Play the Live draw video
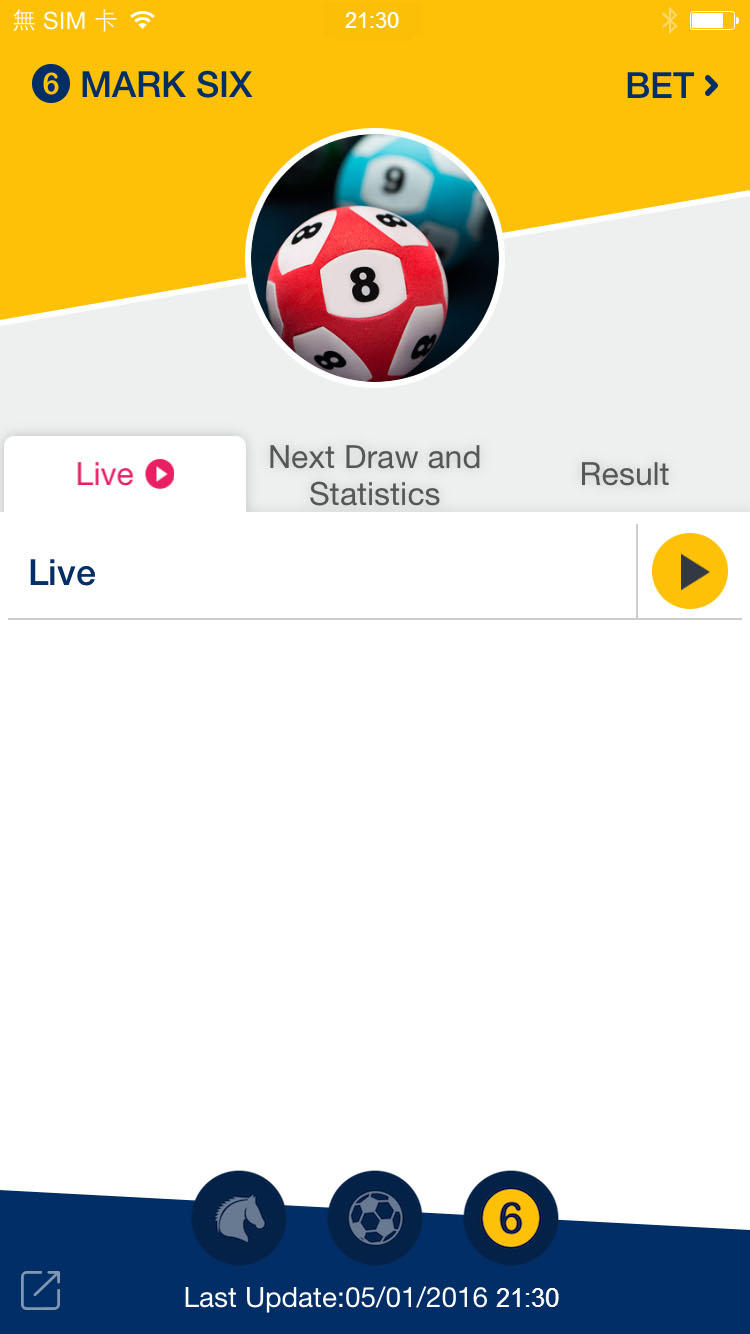The width and height of the screenshot is (750, 1334). [x=689, y=571]
